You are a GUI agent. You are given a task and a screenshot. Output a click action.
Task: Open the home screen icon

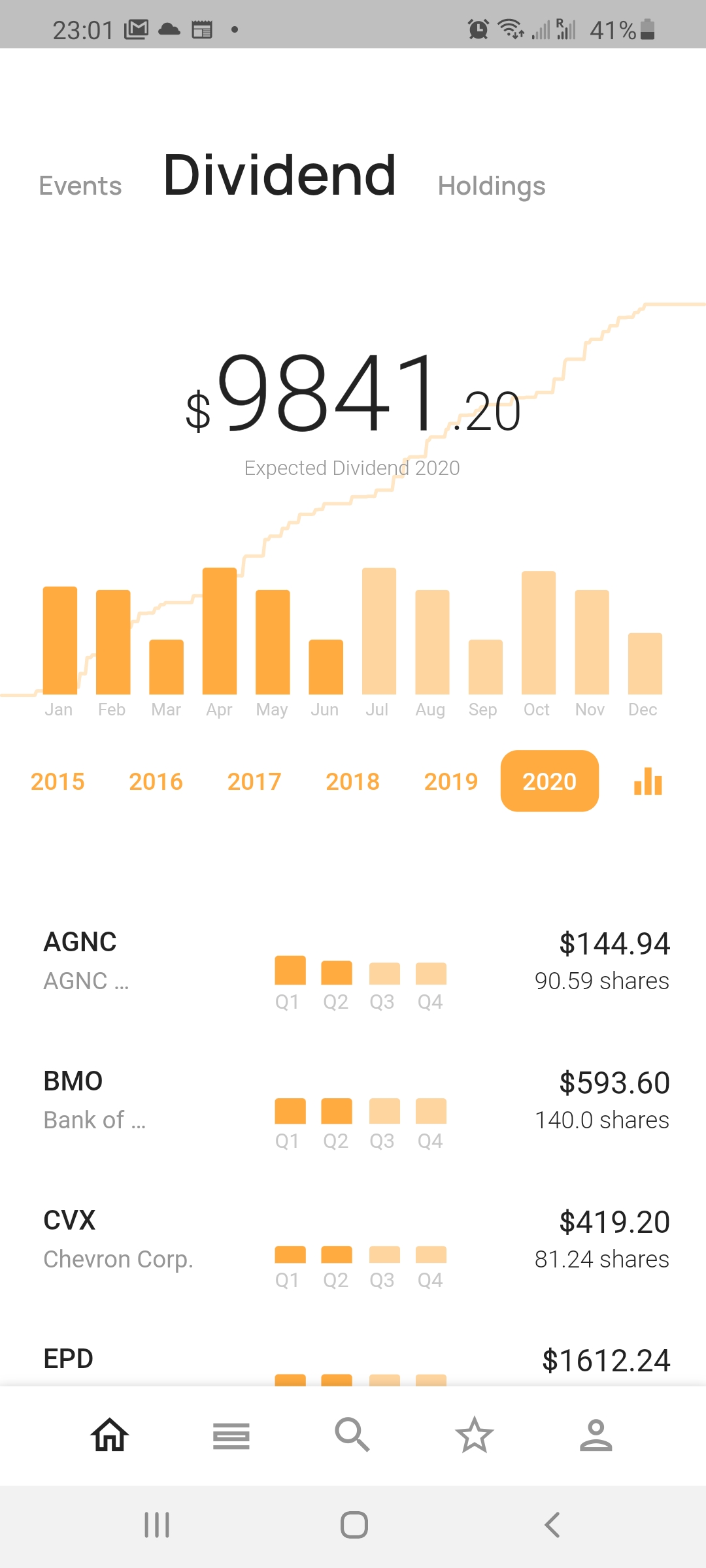(109, 1435)
